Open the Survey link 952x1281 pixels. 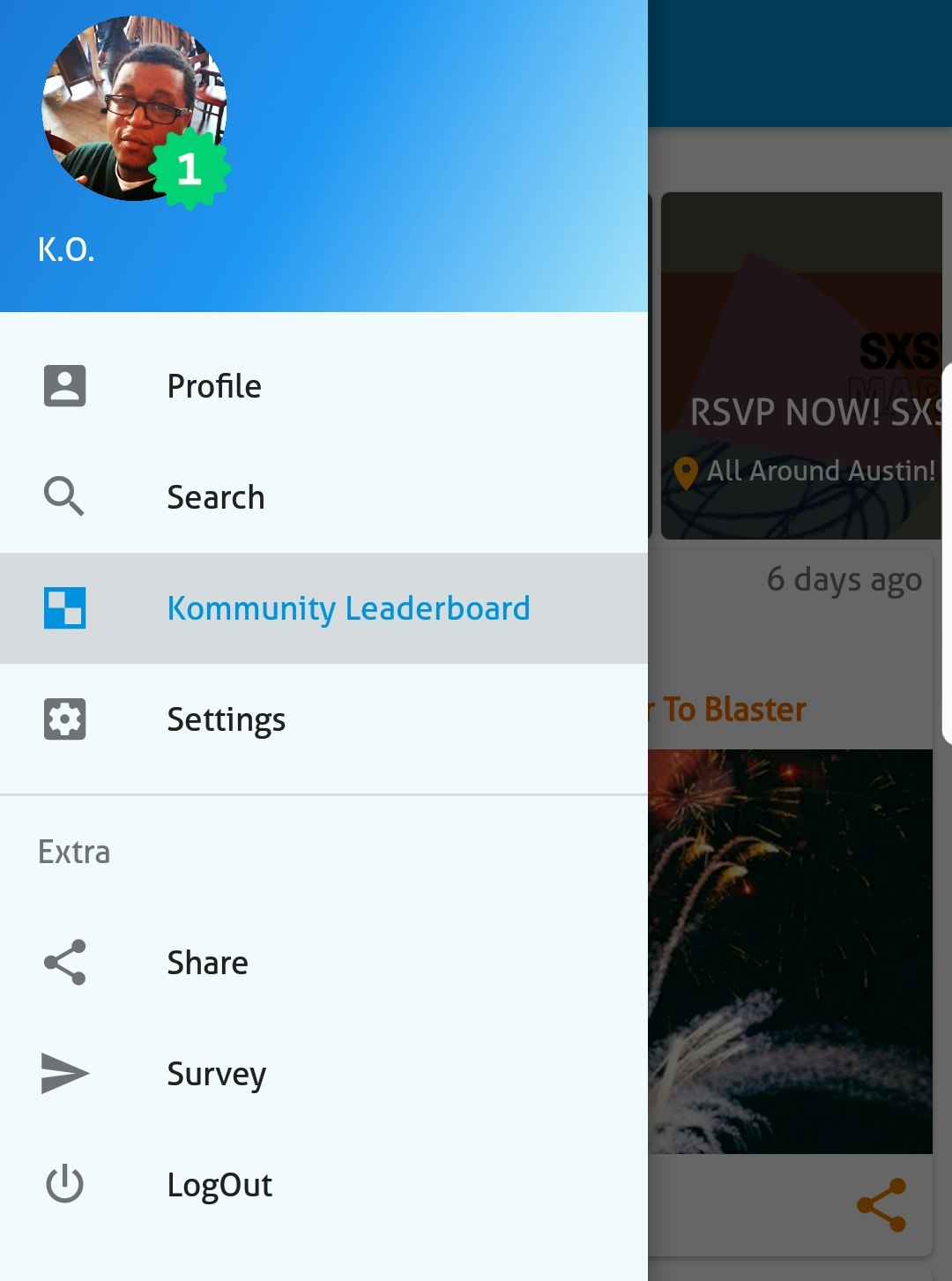(x=216, y=1074)
